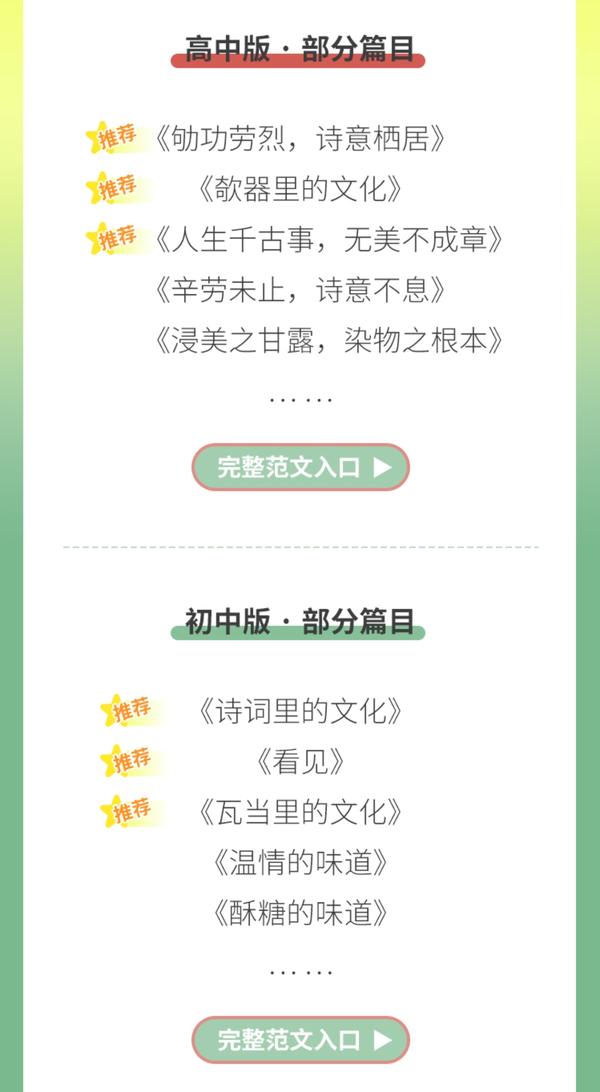600x1092 pixels.
Task: Open 完整范文入口 under 高中版 list
Action: pos(301,467)
